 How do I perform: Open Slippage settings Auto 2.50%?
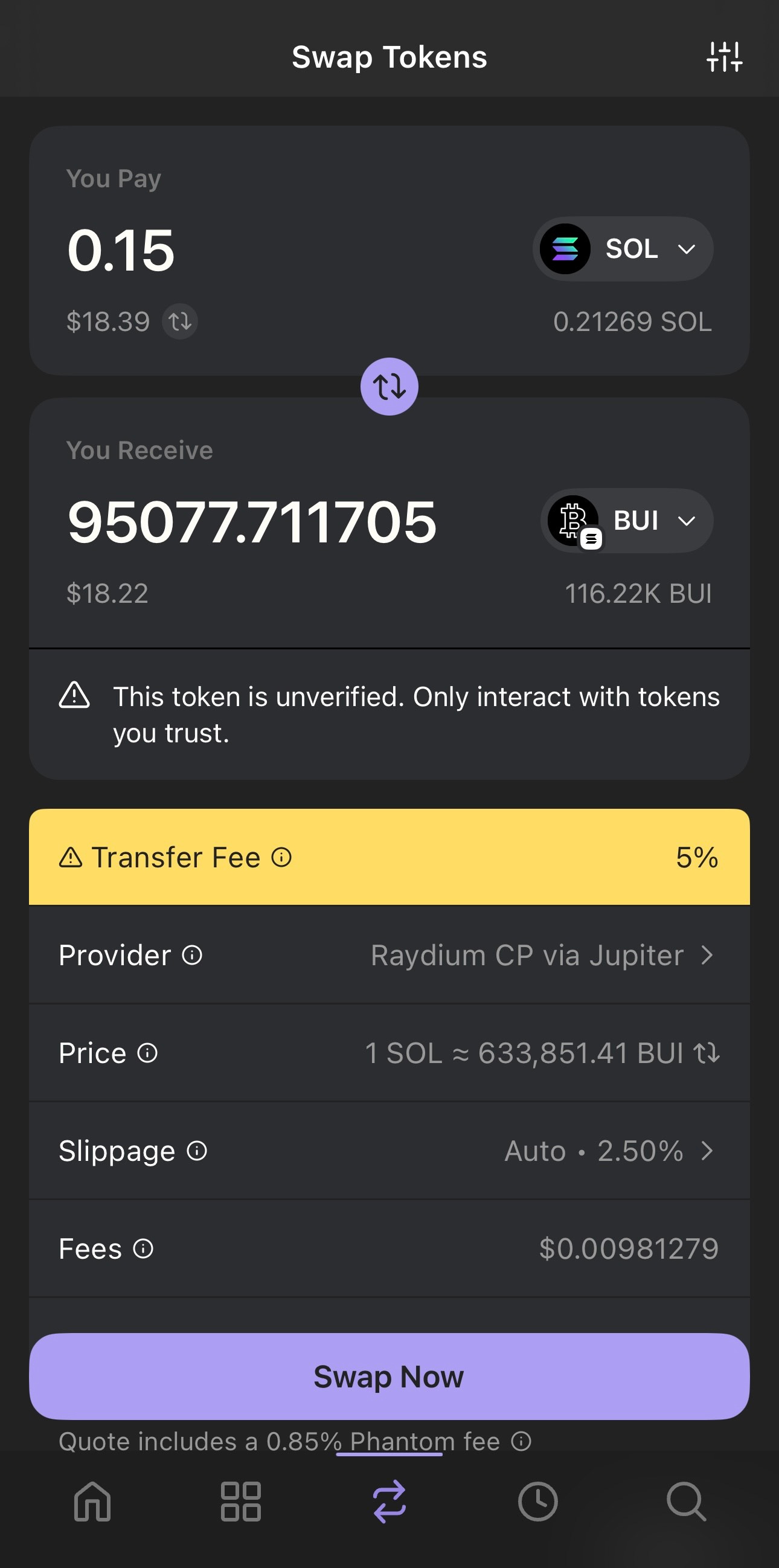pyautogui.click(x=389, y=1151)
